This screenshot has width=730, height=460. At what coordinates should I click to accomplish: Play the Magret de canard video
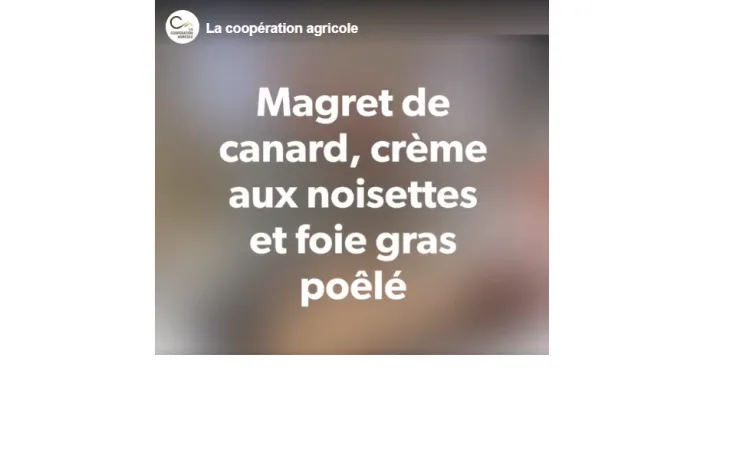pos(352,195)
